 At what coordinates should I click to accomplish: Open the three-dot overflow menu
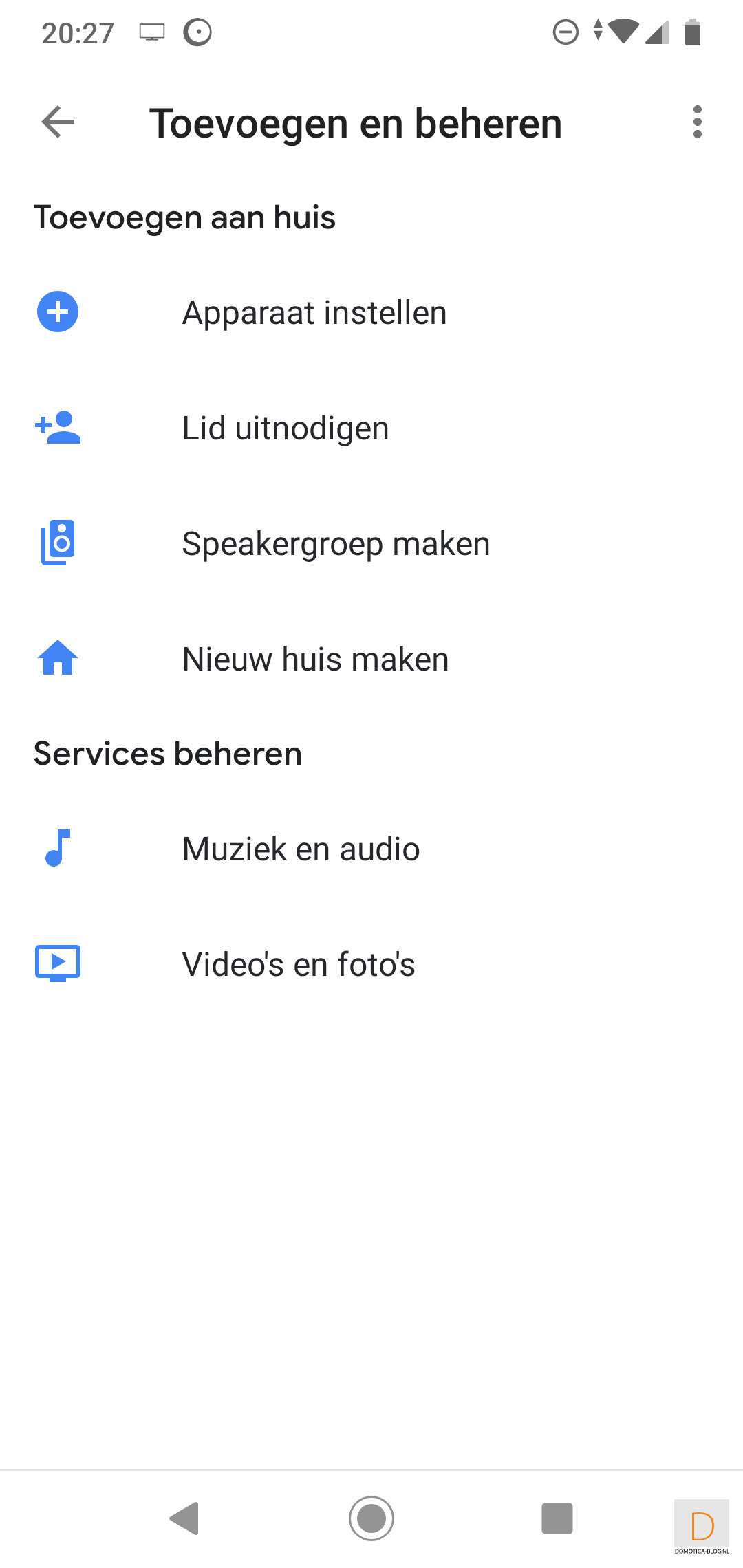[697, 122]
